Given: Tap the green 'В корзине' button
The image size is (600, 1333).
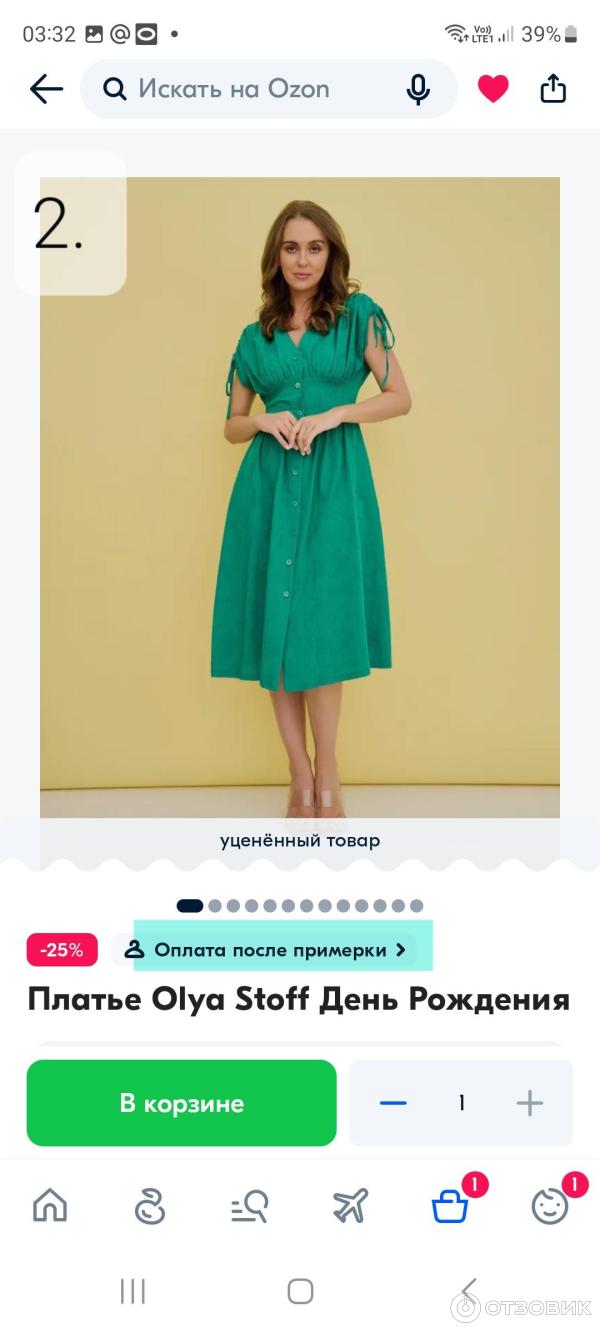Looking at the screenshot, I should [181, 1103].
